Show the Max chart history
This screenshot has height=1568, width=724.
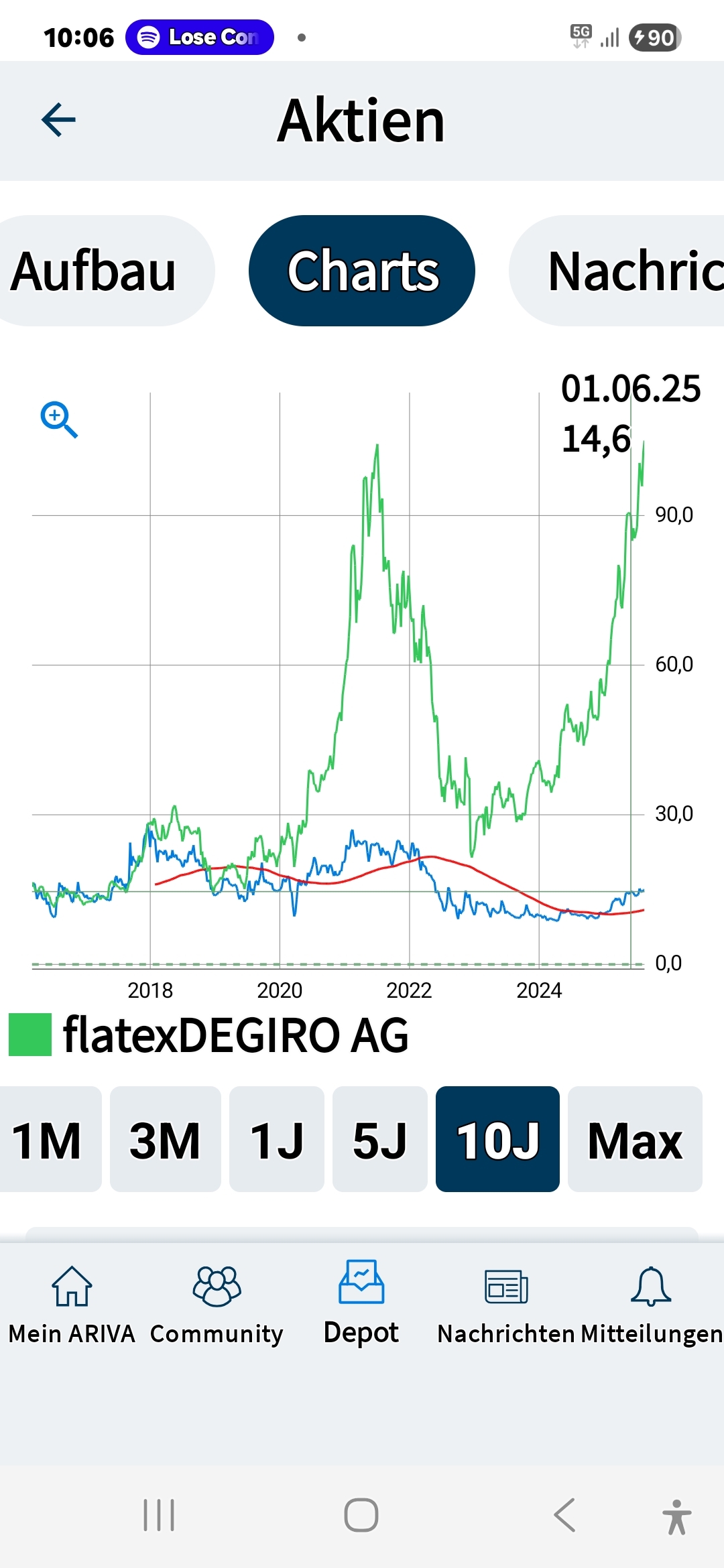tap(635, 1139)
